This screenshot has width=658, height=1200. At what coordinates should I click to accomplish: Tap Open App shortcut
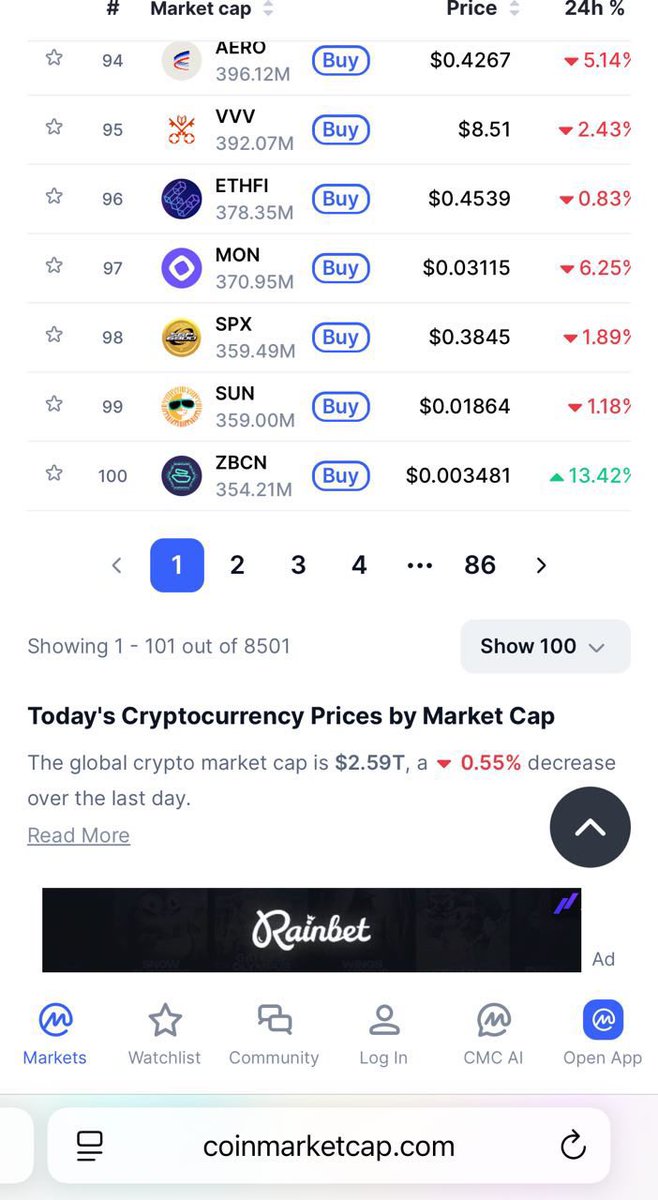point(603,1035)
